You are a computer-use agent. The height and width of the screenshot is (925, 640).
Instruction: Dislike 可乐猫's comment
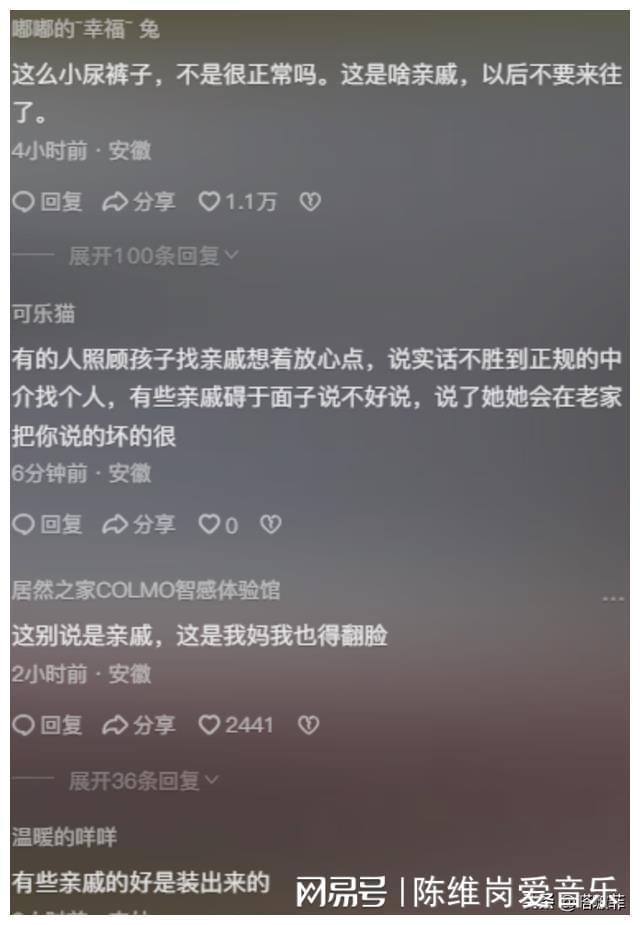pos(271,524)
